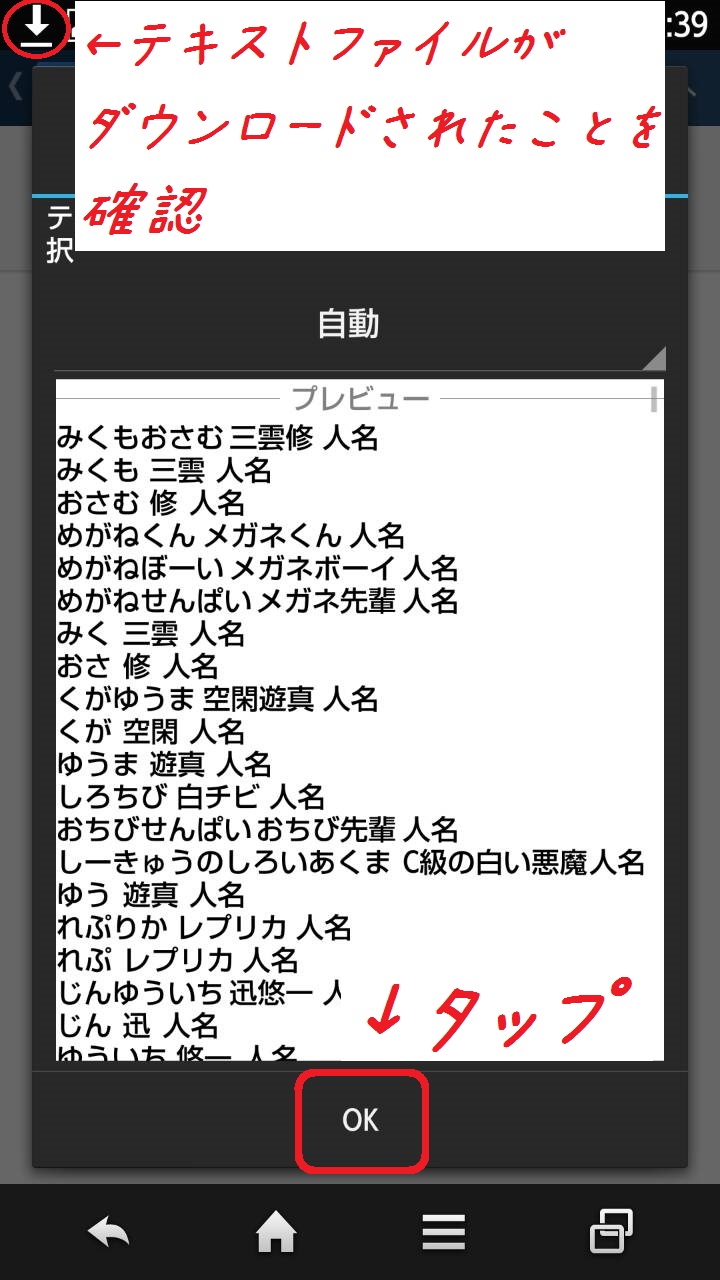Show the recent apps
Screen dimensions: 720x1280
tap(611, 1232)
